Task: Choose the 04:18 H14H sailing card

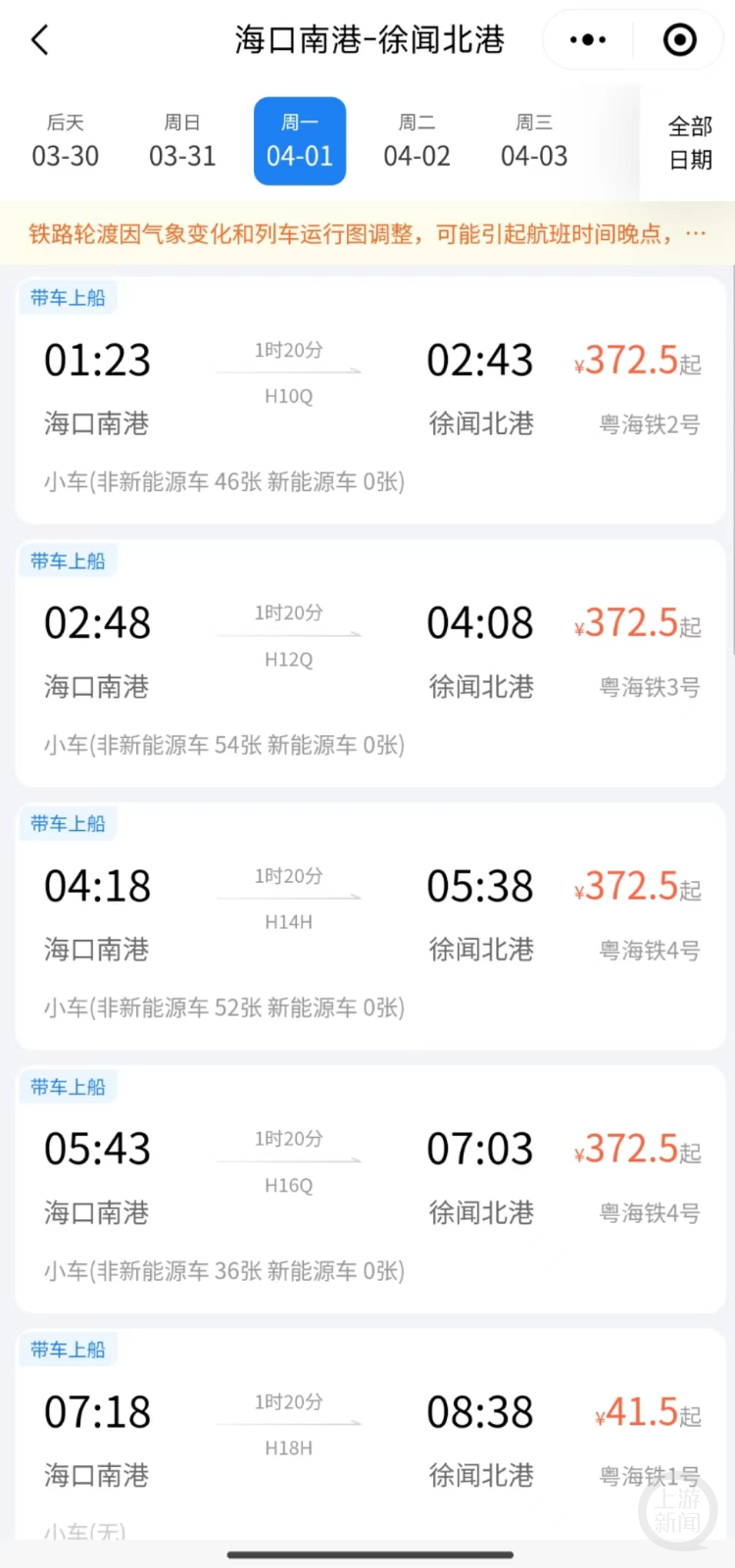Action: (370, 927)
